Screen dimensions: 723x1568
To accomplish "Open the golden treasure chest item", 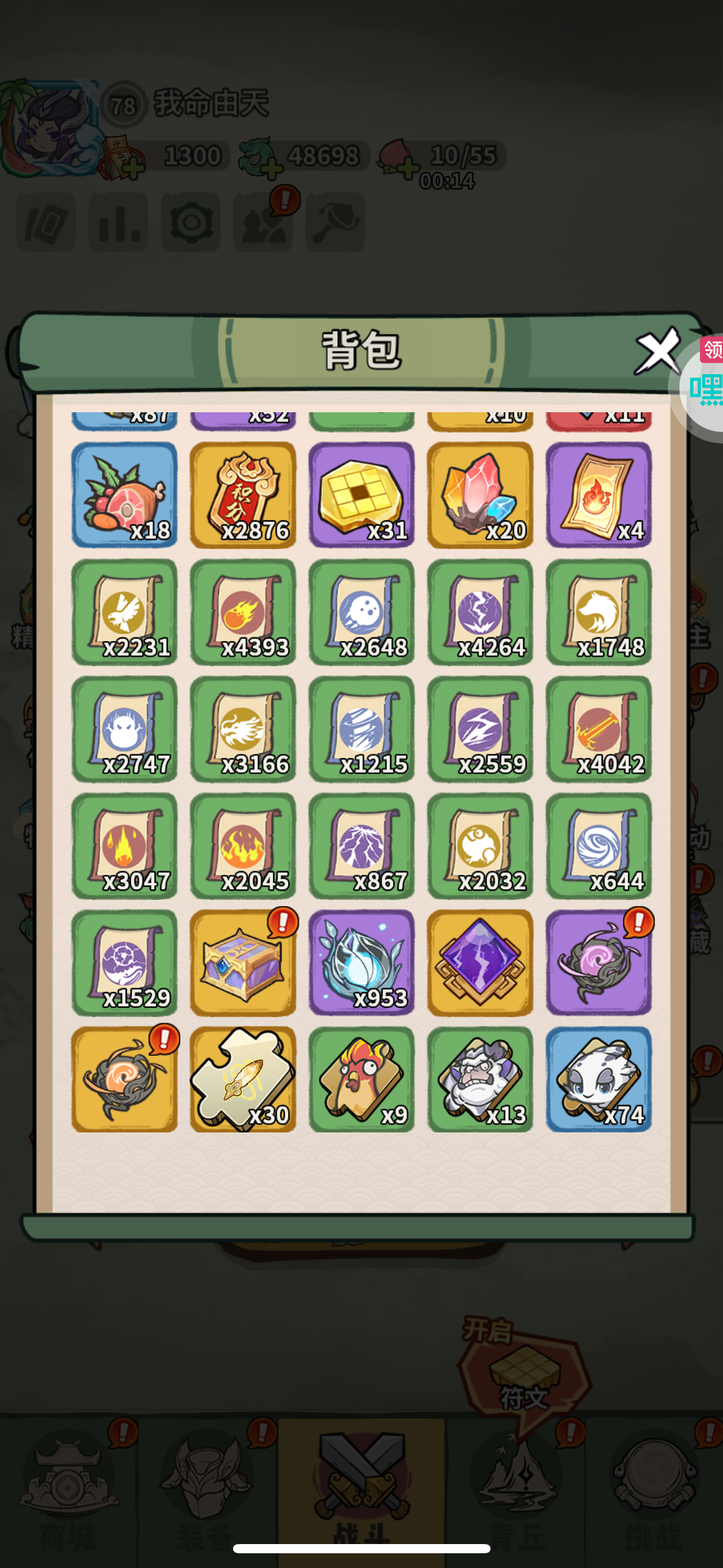I will click(x=243, y=963).
